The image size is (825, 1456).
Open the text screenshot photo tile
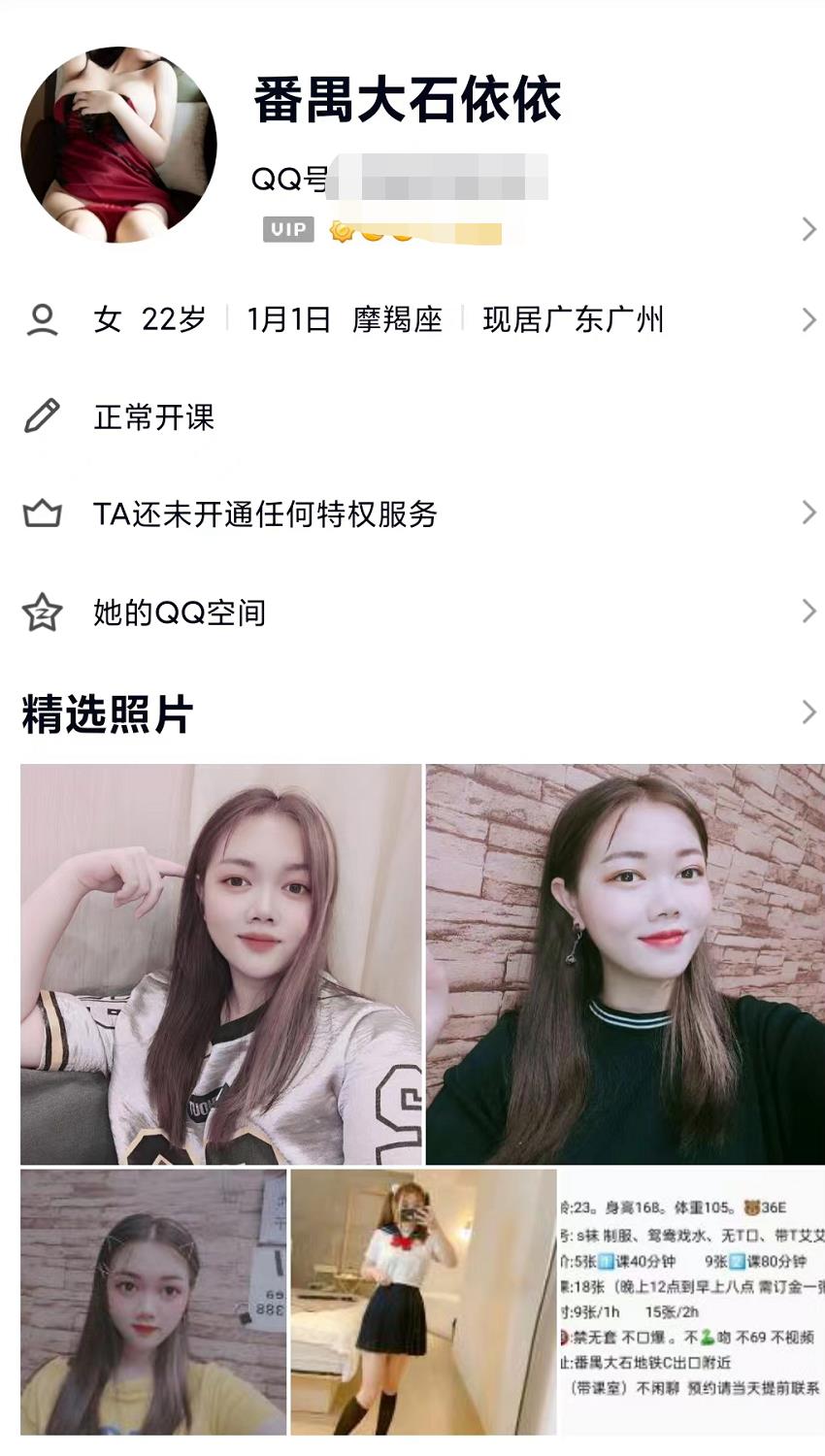693,1302
